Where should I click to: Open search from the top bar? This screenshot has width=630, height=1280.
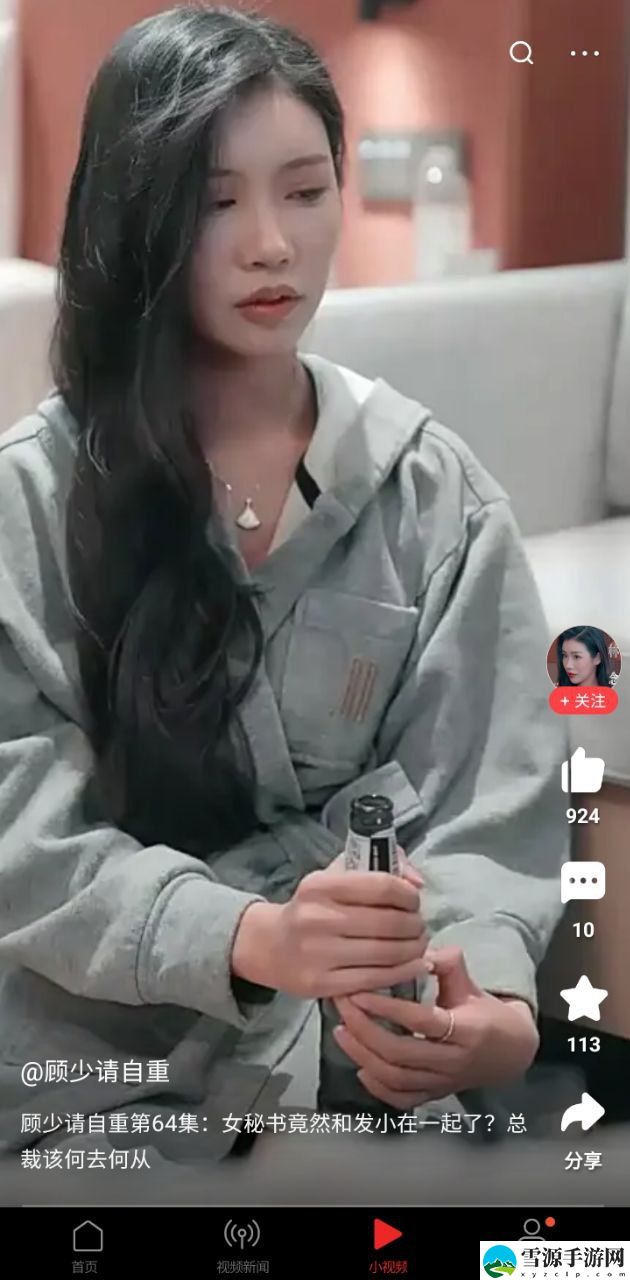(x=521, y=53)
